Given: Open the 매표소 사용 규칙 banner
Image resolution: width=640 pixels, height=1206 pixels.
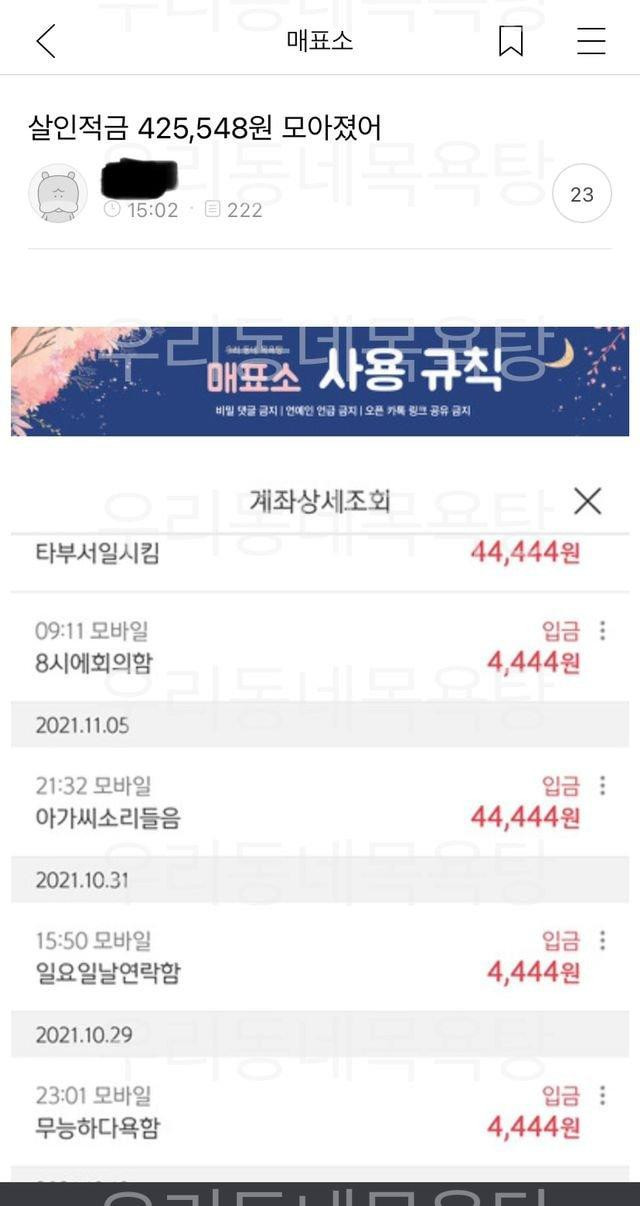Looking at the screenshot, I should [320, 381].
